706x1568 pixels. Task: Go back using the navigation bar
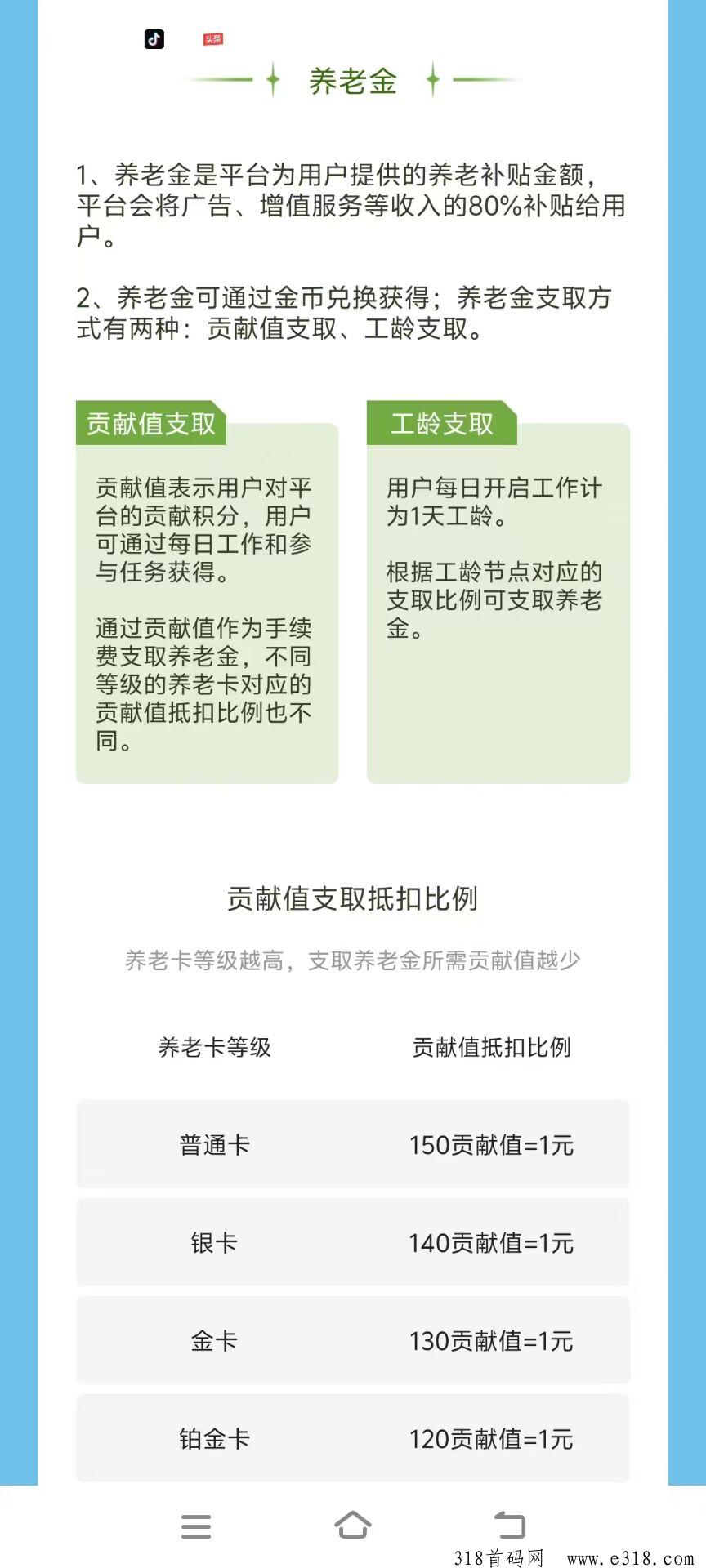click(x=510, y=1525)
